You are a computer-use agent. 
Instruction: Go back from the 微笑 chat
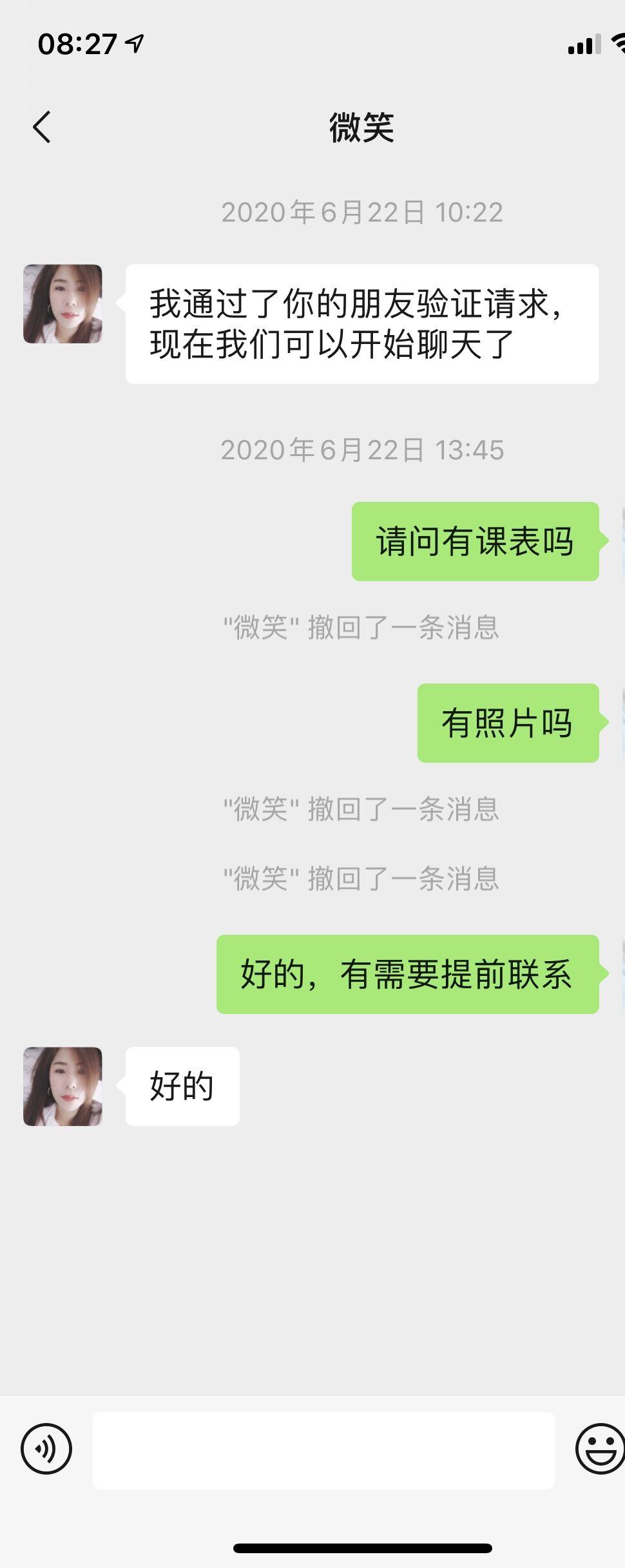[x=42, y=126]
